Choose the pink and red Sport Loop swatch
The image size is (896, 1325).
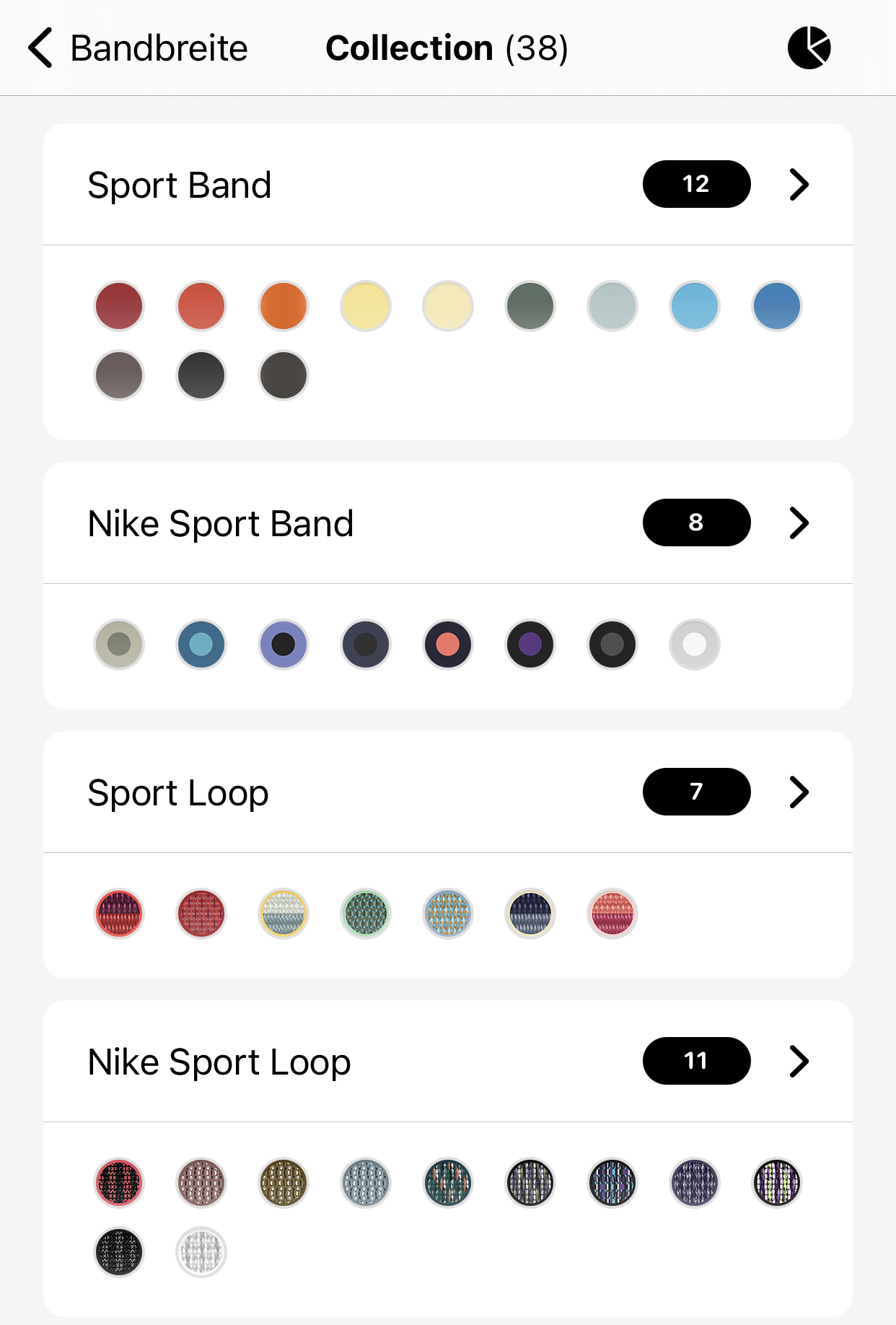(612, 914)
